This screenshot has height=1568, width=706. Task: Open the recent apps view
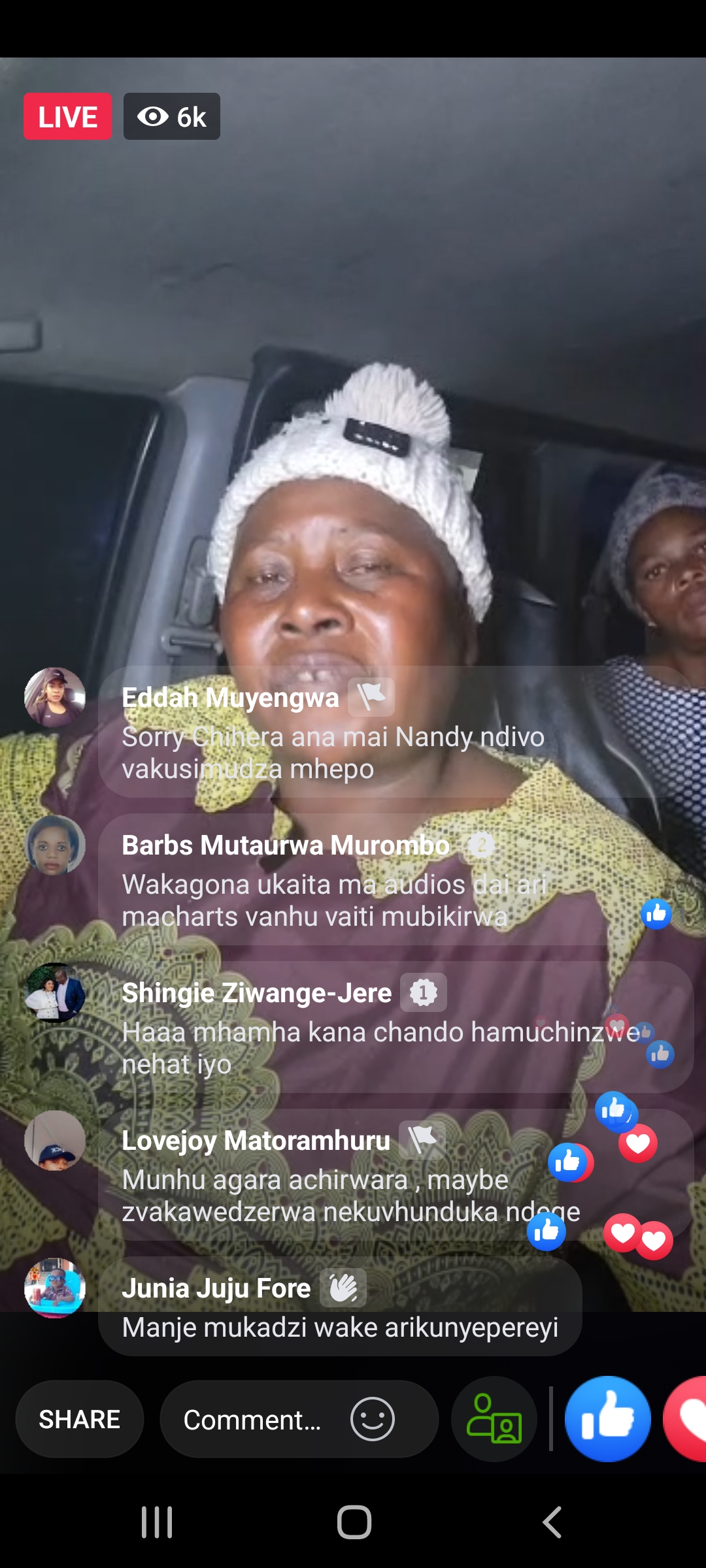point(157,1522)
